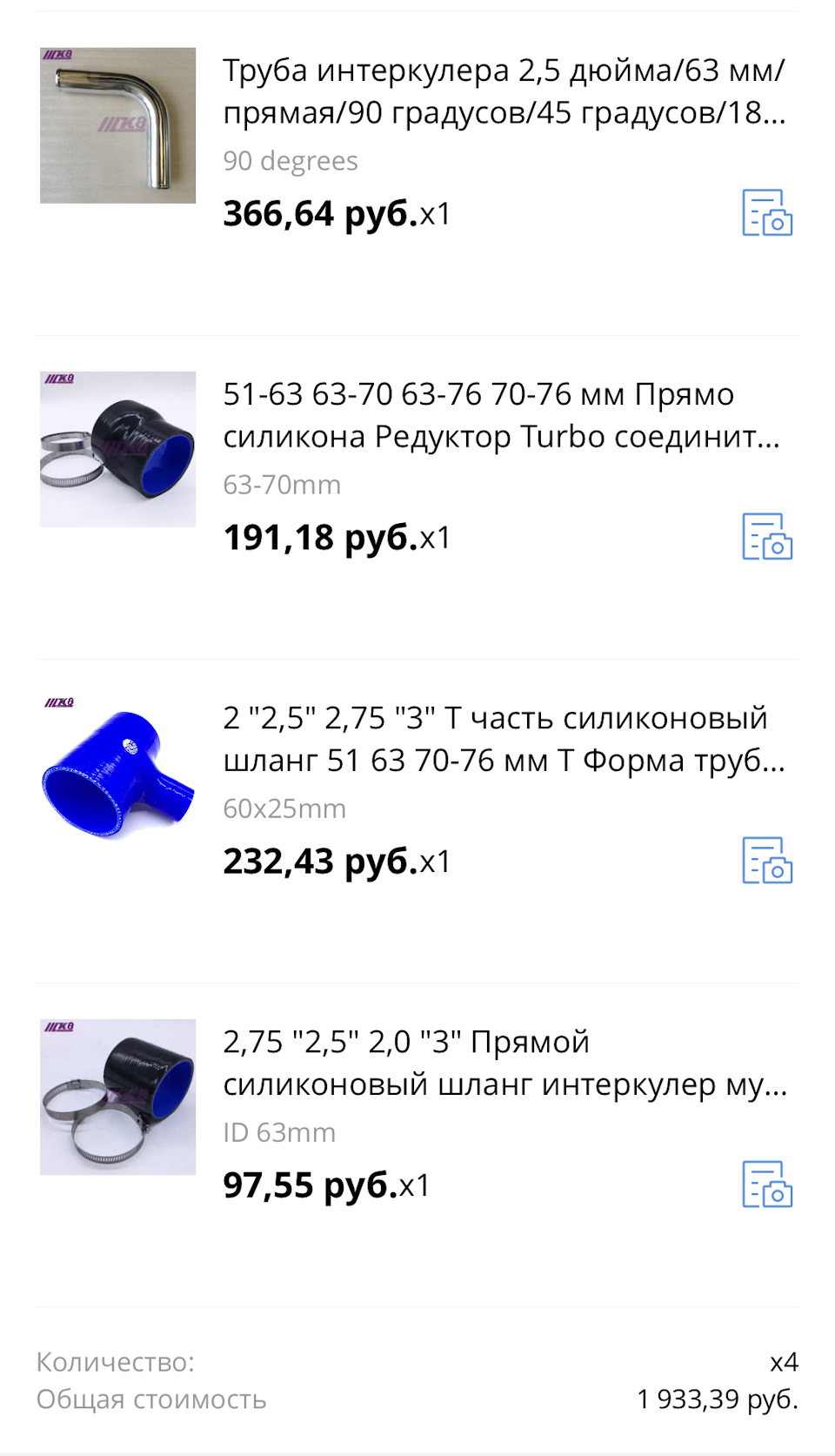Open the 'Прямой силиконовый шланг интеркулер' title
The height and width of the screenshot is (1456, 835).
pos(504,1063)
